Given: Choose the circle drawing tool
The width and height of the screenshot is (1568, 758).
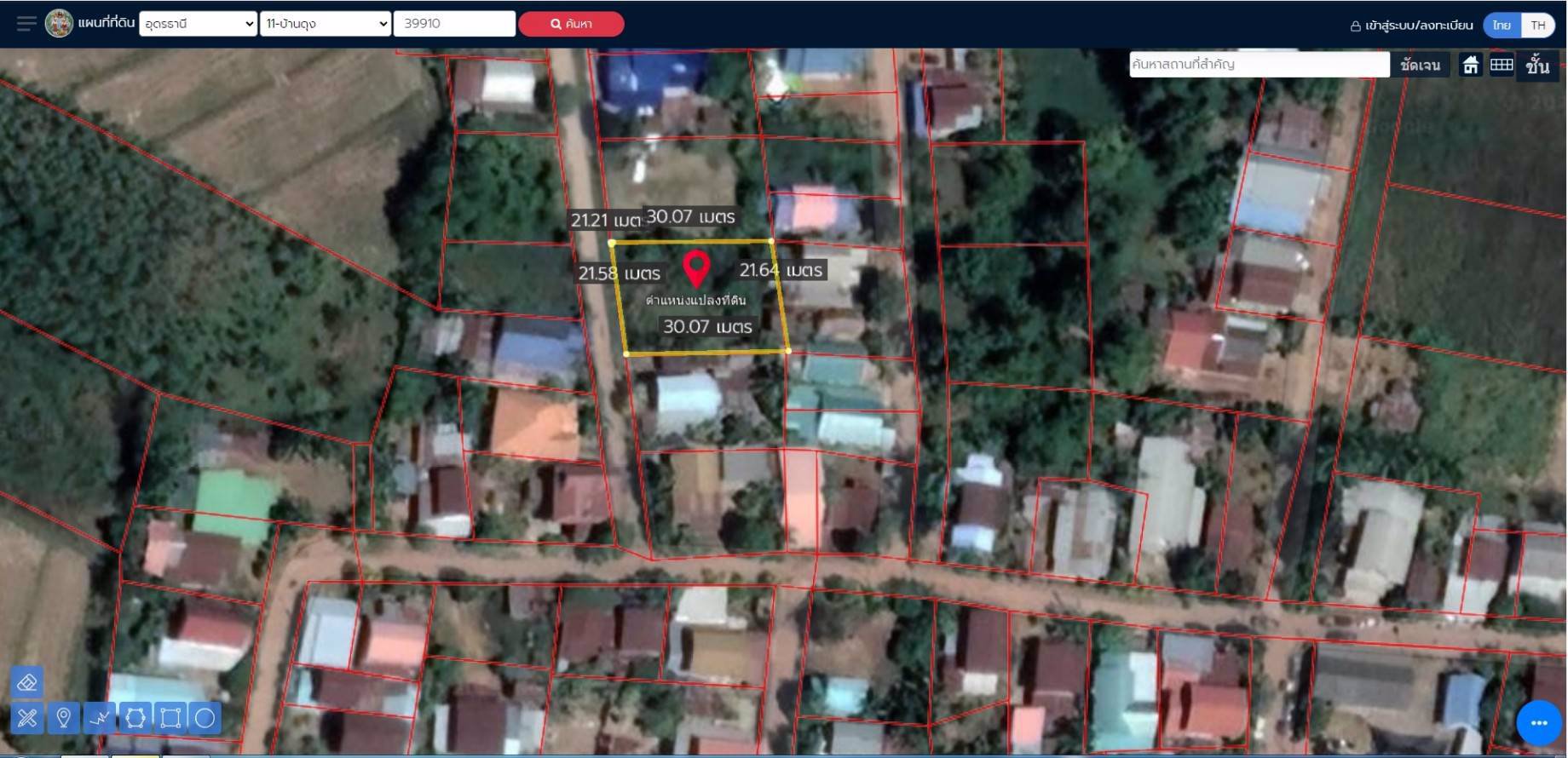Looking at the screenshot, I should (x=205, y=718).
